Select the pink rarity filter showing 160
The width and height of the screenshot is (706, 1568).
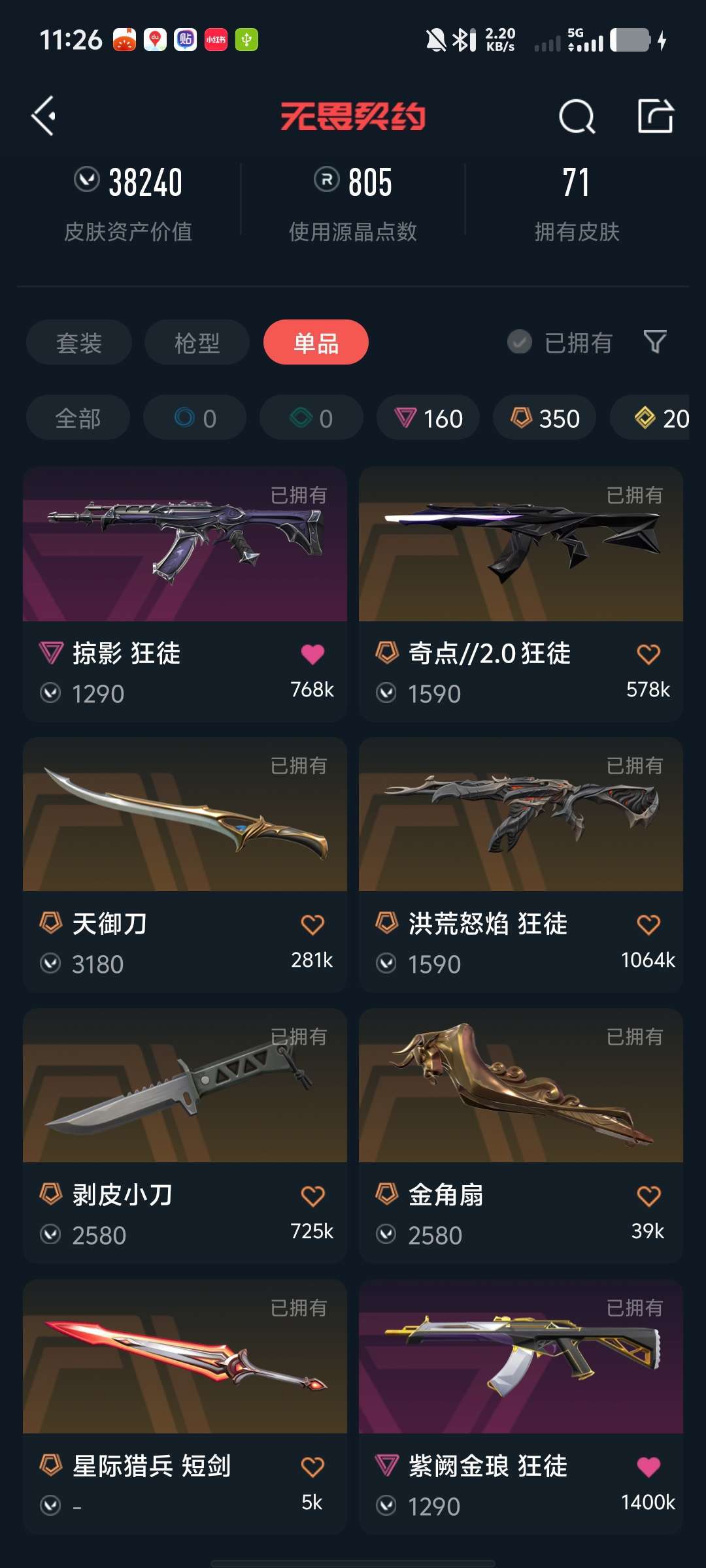tap(428, 417)
